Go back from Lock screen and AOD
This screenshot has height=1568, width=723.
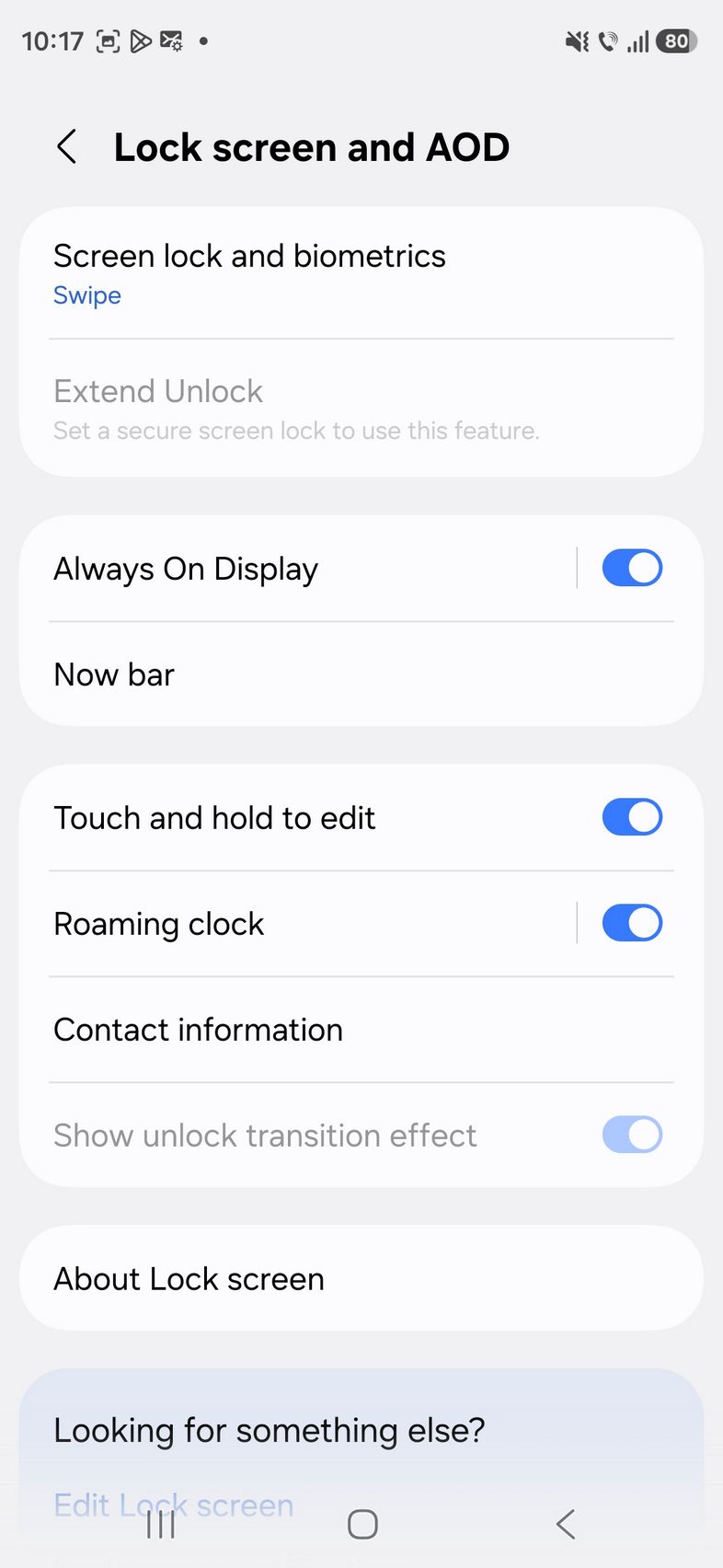[67, 147]
